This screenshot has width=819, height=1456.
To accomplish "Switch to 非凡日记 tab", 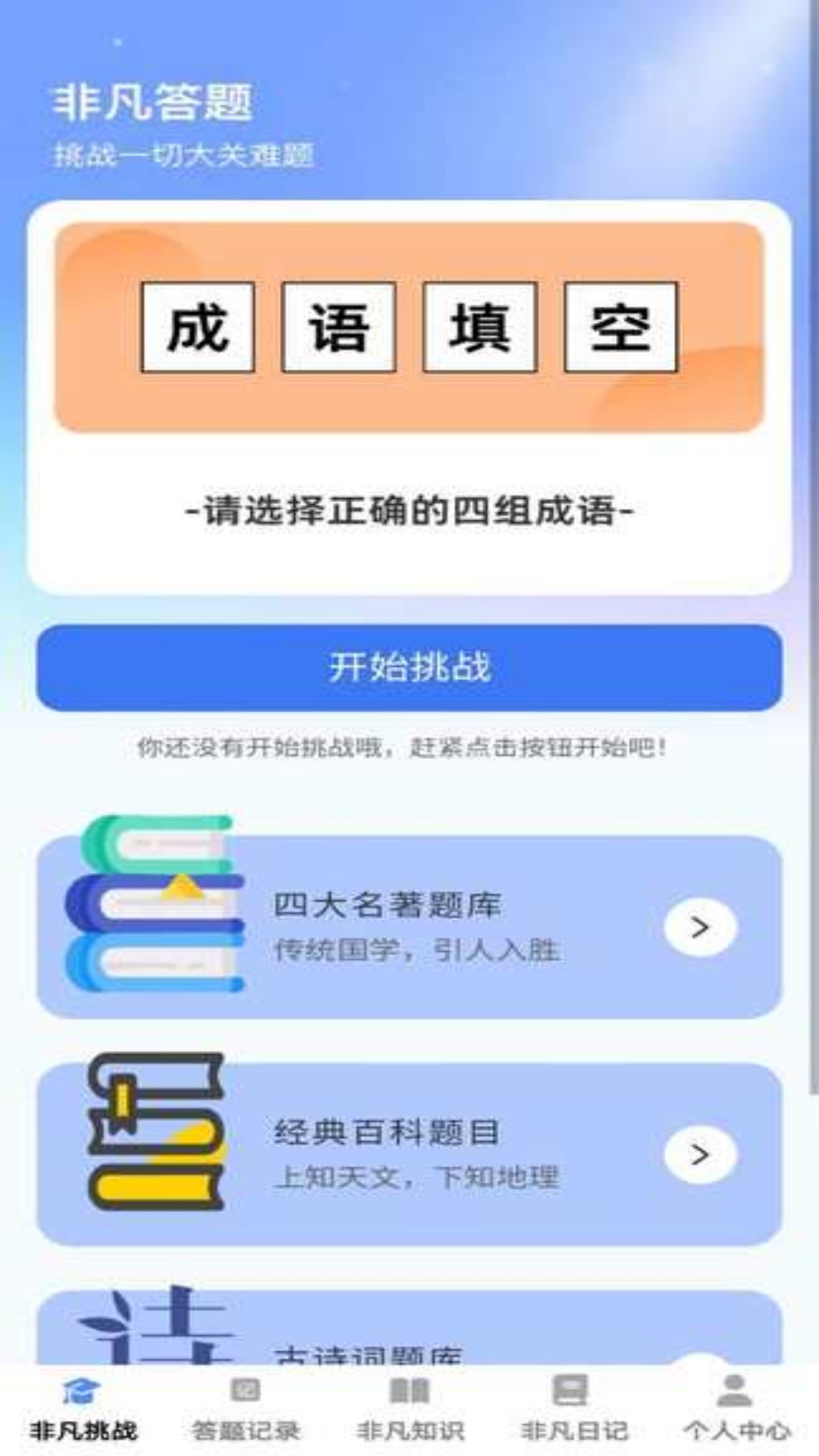I will coord(573,1410).
